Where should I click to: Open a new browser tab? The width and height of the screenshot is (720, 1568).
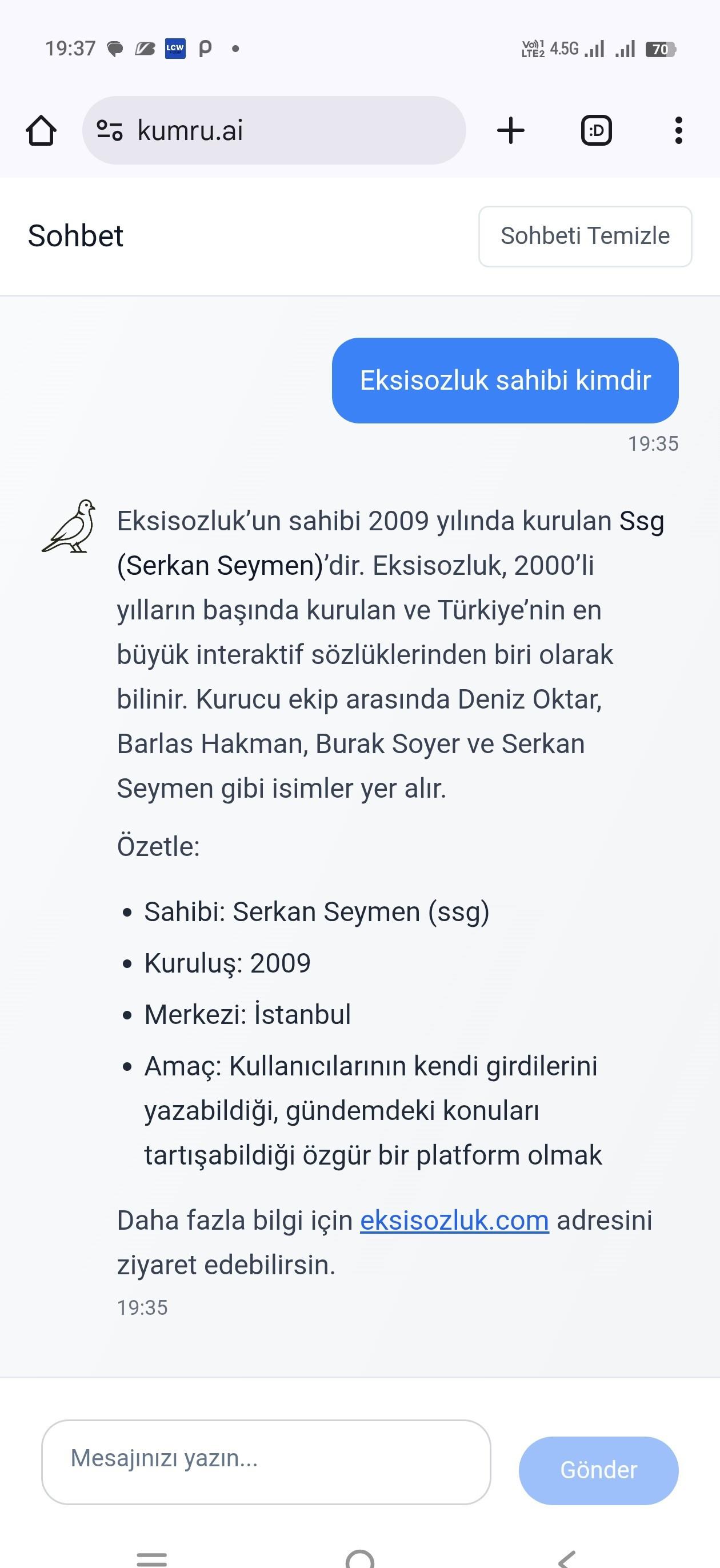[x=511, y=130]
